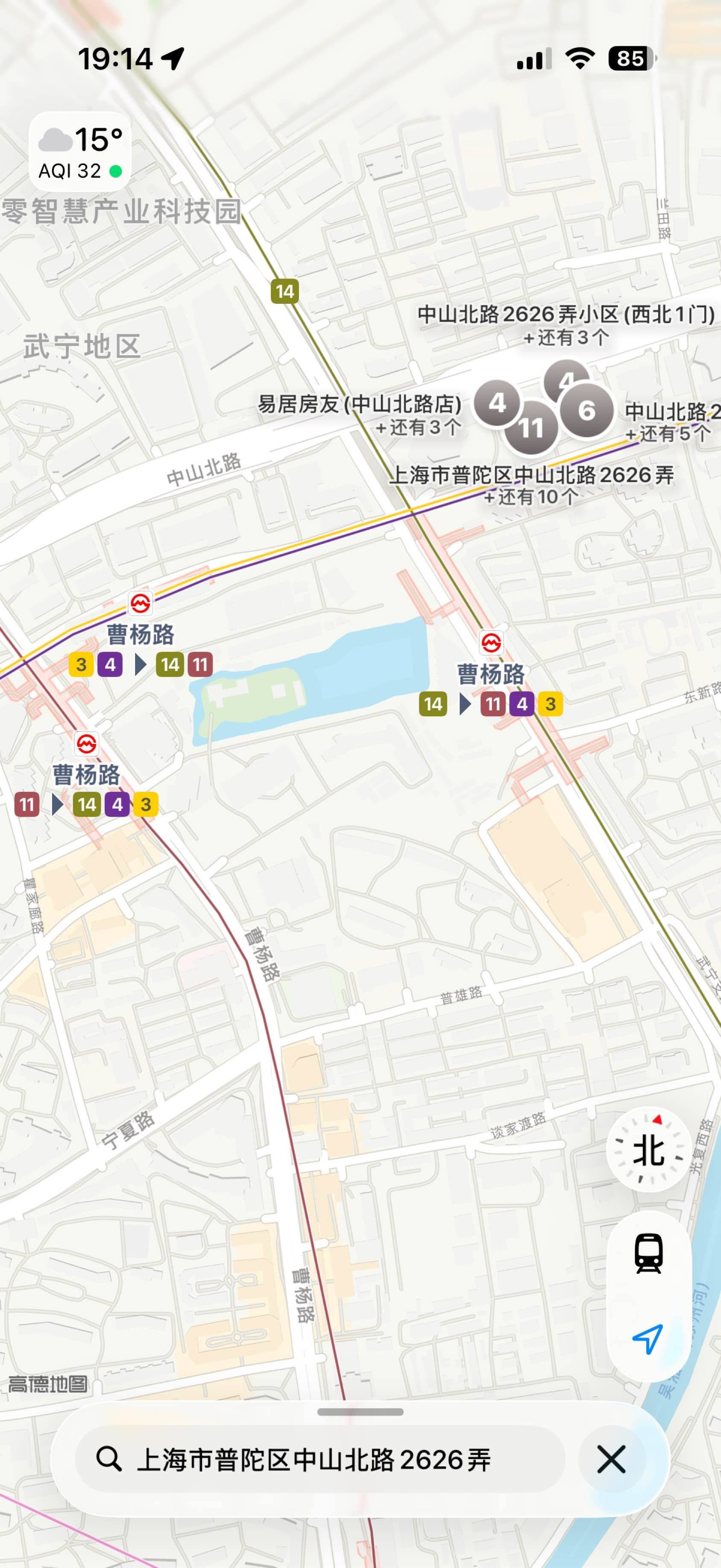Image resolution: width=721 pixels, height=1568 pixels.
Task: Select 易居房友 (中山北路店) map label
Action: click(360, 404)
